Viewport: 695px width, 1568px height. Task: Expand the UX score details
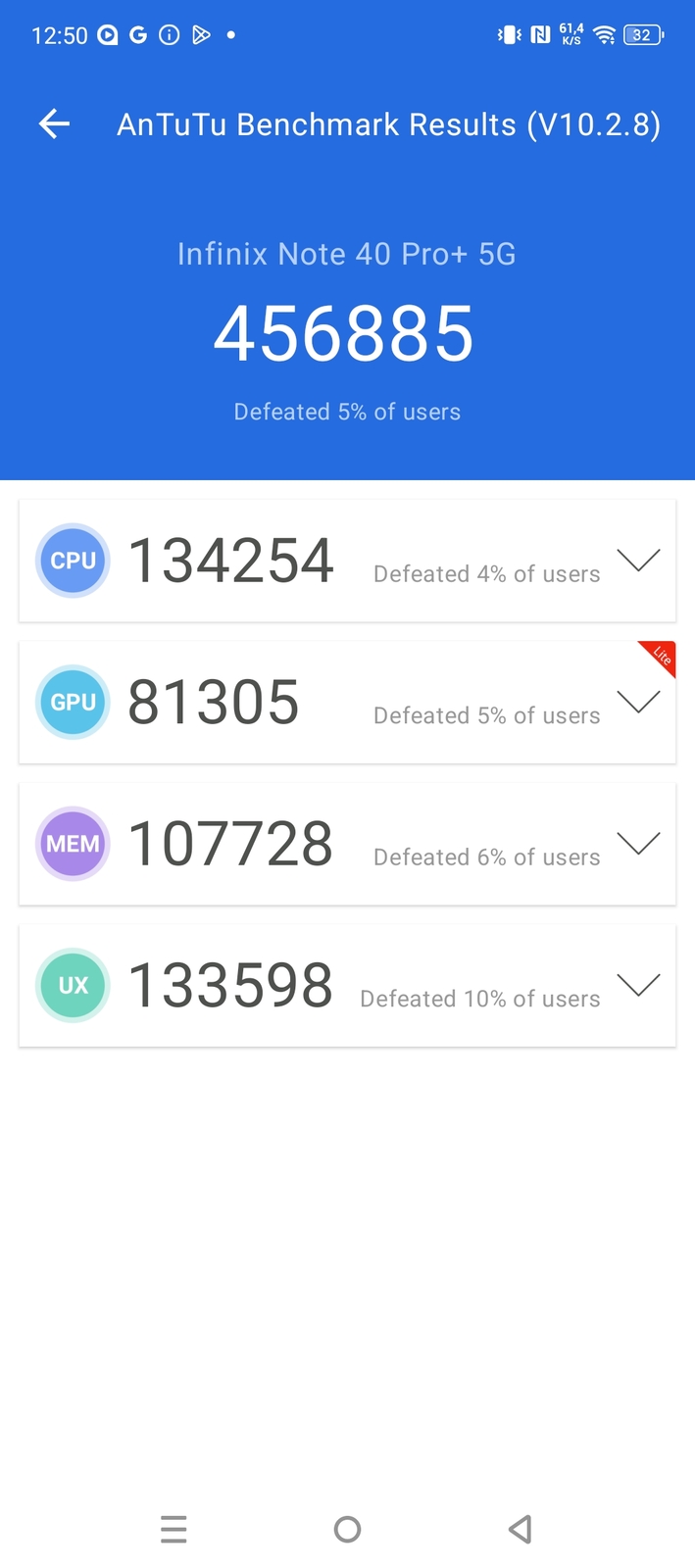click(x=638, y=985)
